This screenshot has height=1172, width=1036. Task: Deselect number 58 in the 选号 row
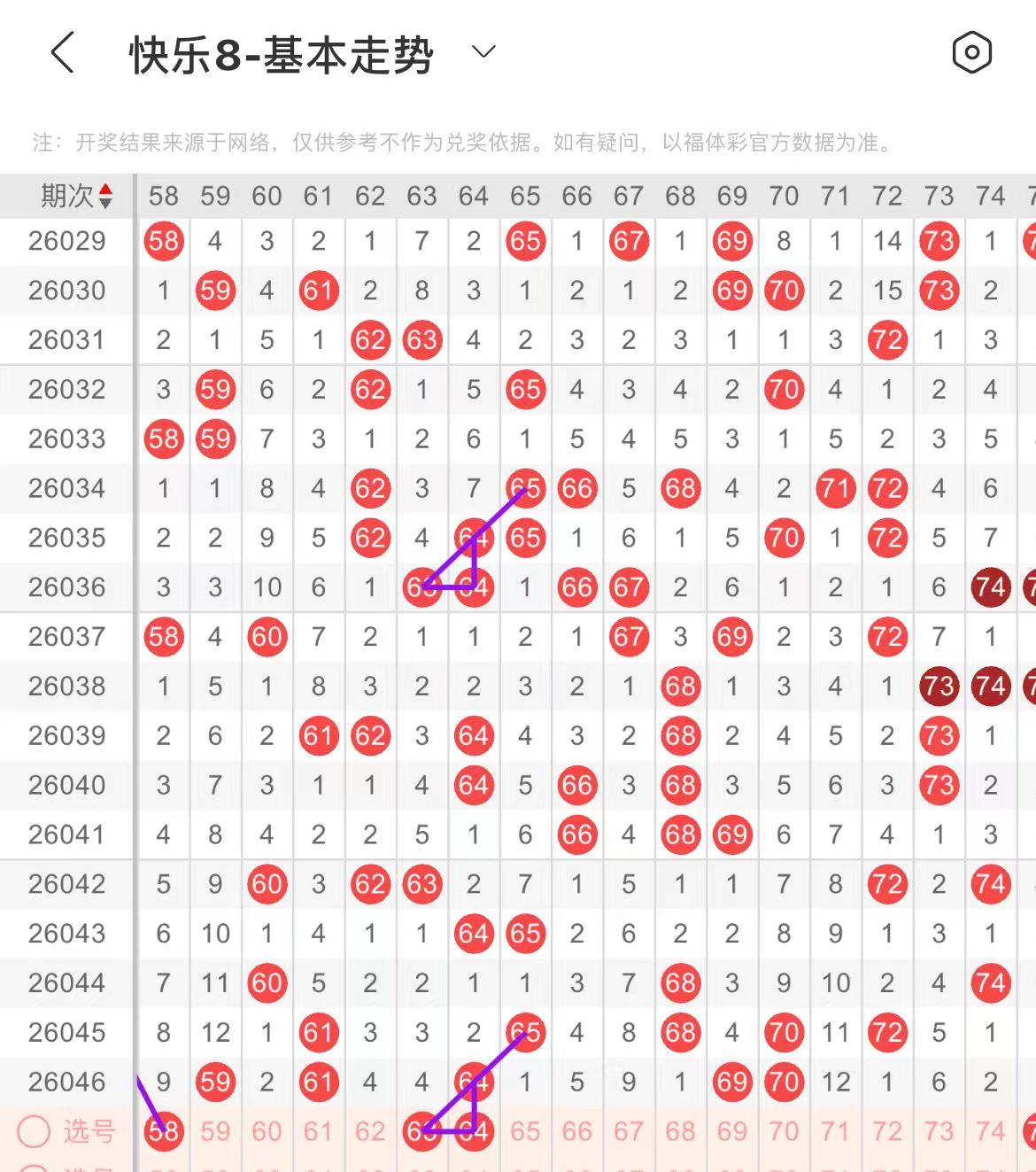(x=164, y=1131)
